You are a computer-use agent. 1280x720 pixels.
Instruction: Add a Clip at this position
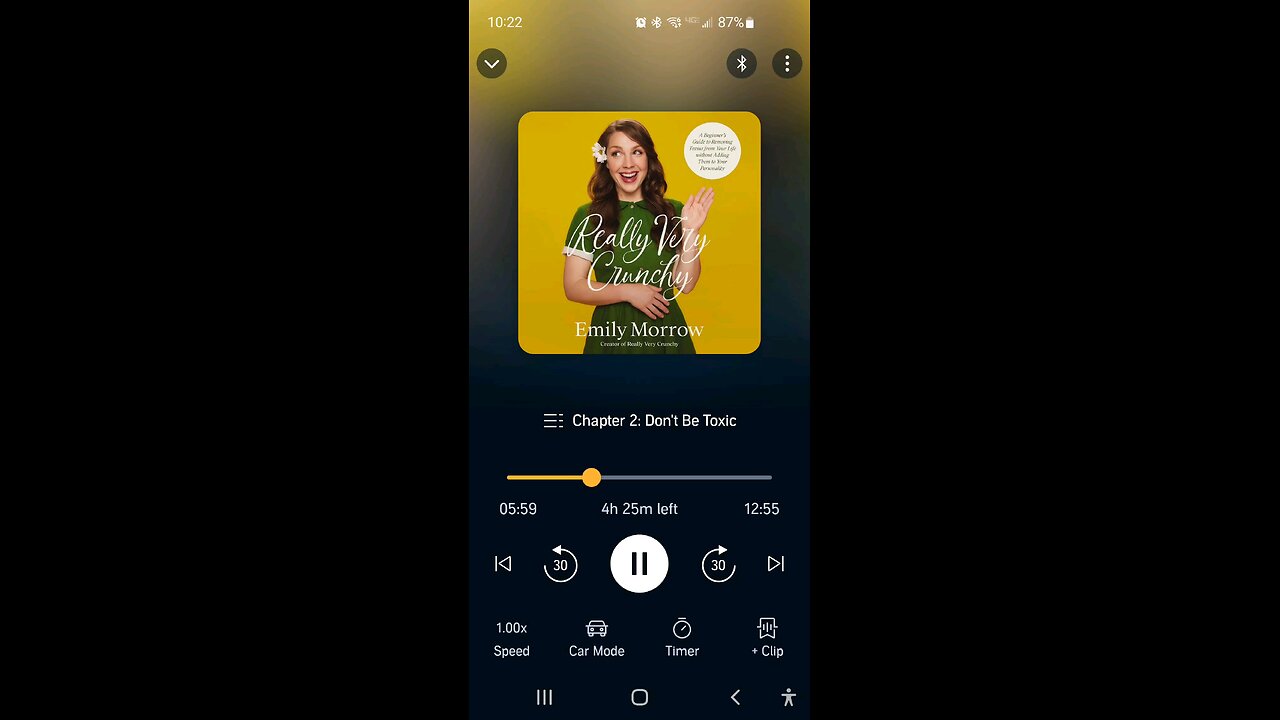click(x=767, y=638)
